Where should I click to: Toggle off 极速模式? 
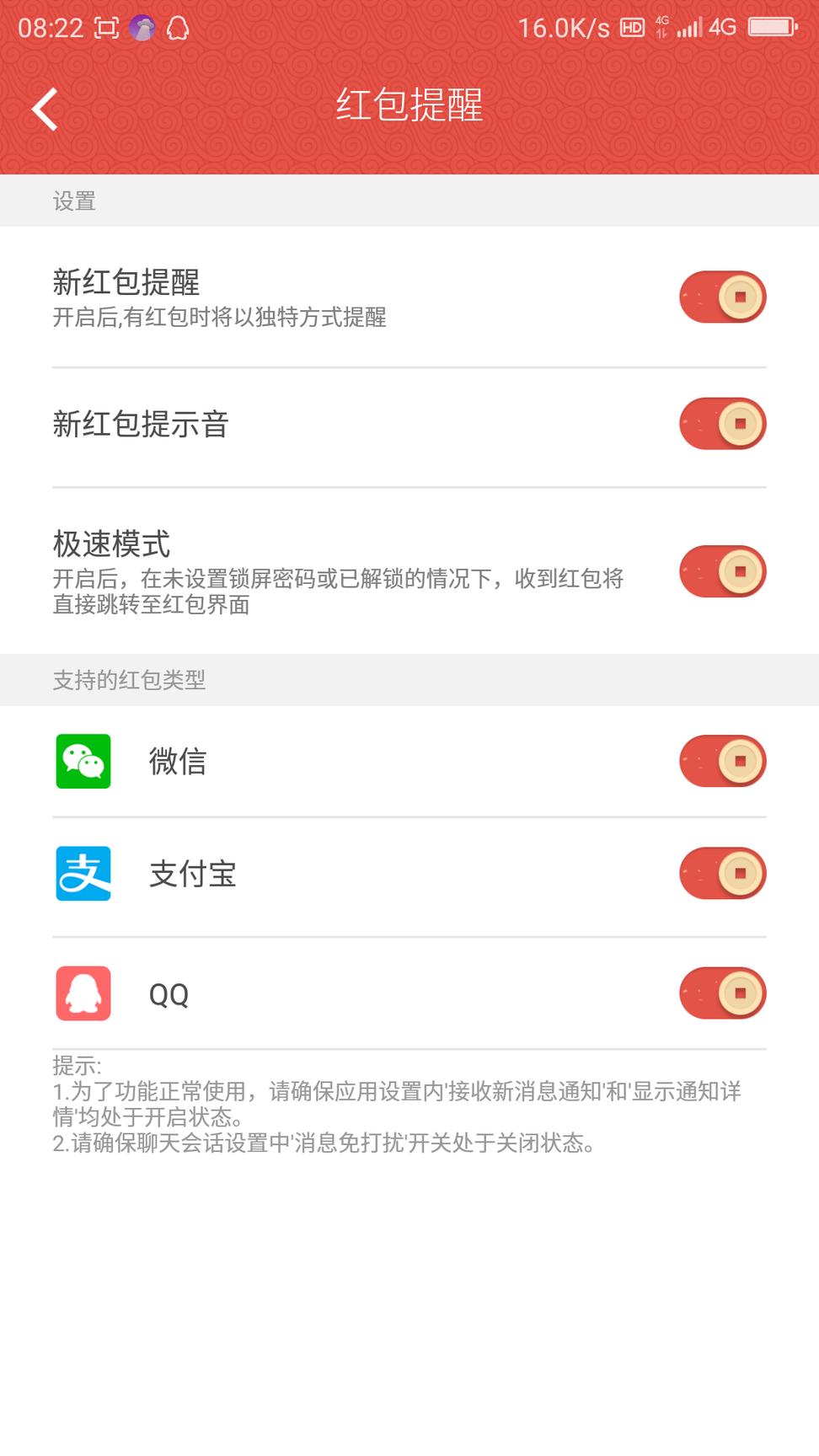(x=722, y=571)
